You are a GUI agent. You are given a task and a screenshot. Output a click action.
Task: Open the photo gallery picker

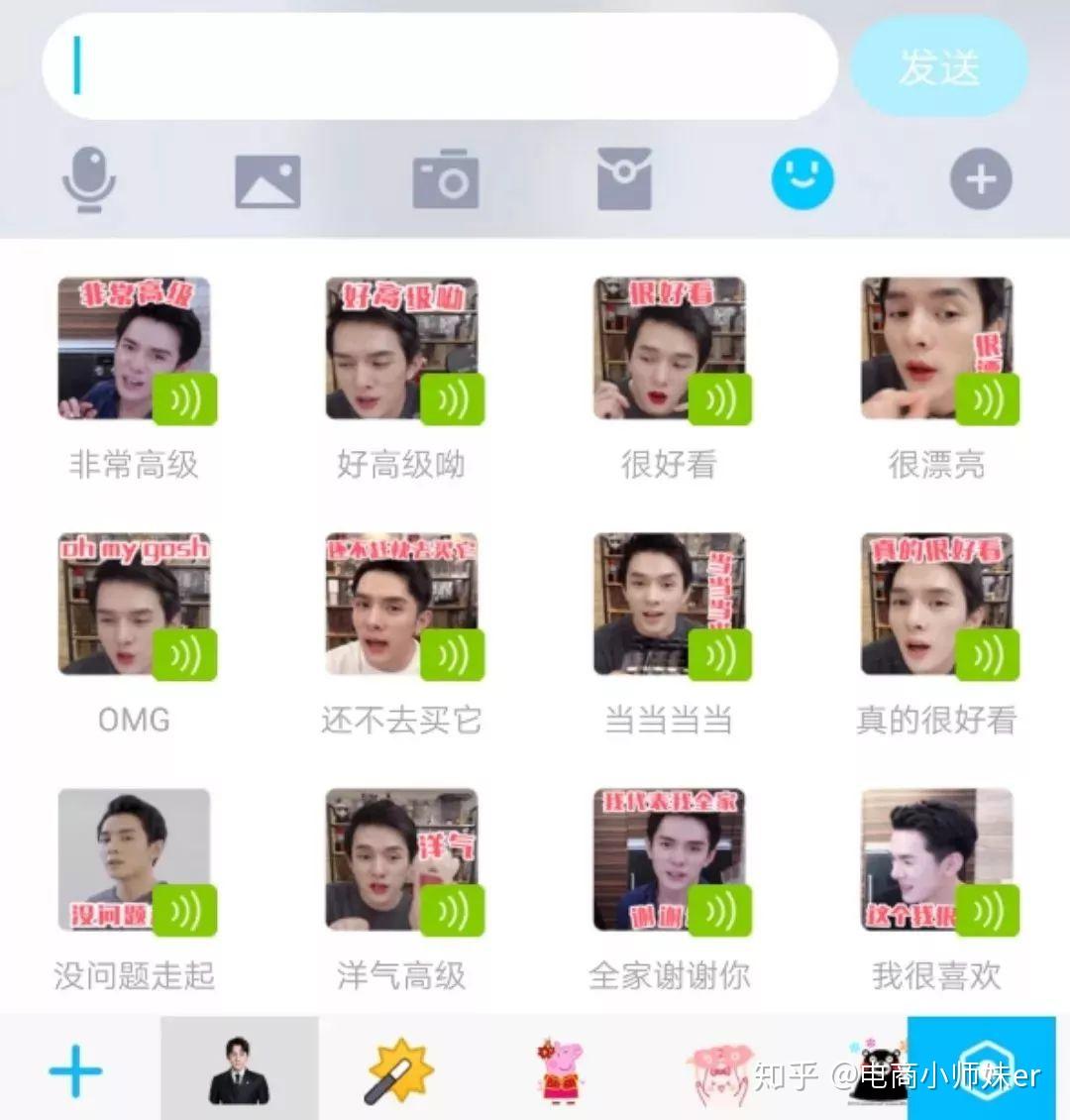267,180
